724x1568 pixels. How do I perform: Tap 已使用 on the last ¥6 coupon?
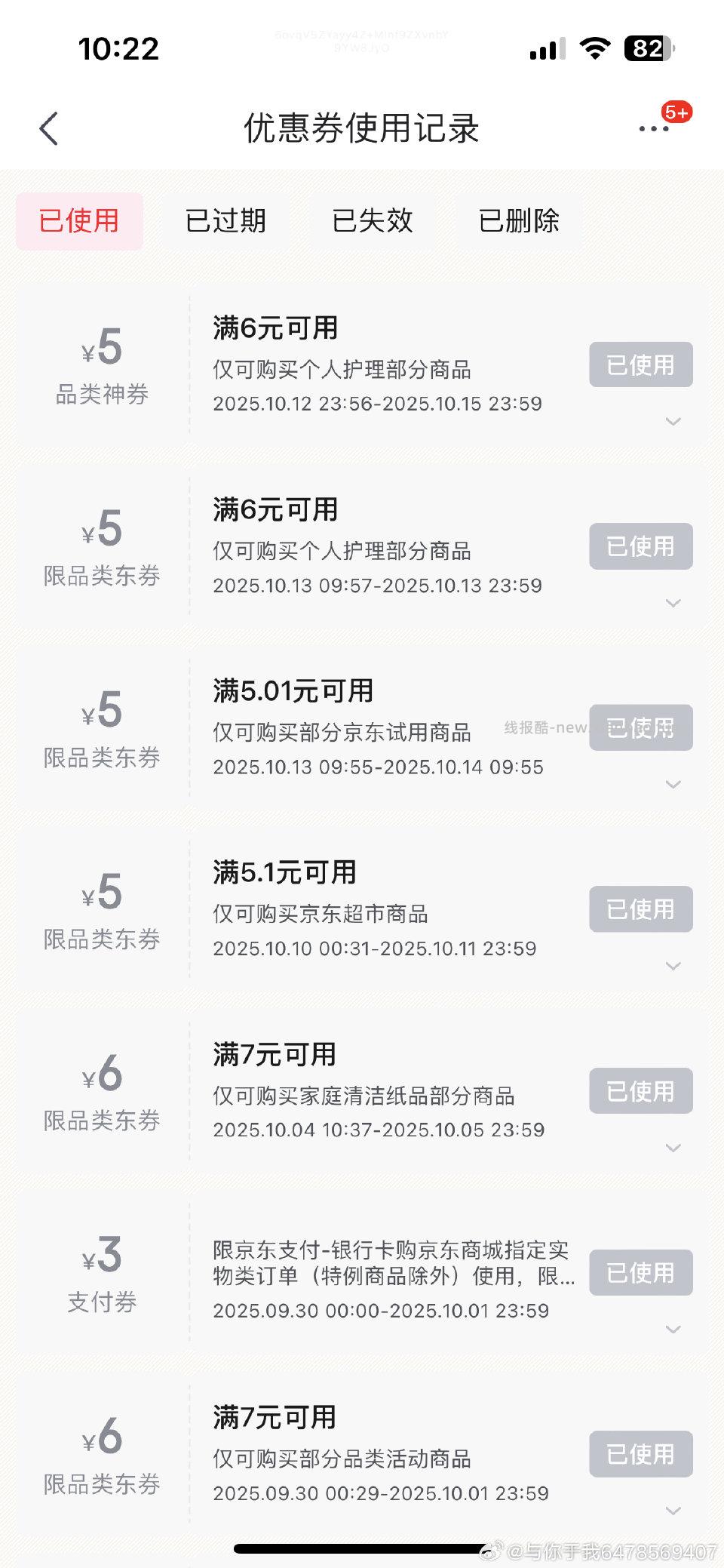click(640, 1455)
